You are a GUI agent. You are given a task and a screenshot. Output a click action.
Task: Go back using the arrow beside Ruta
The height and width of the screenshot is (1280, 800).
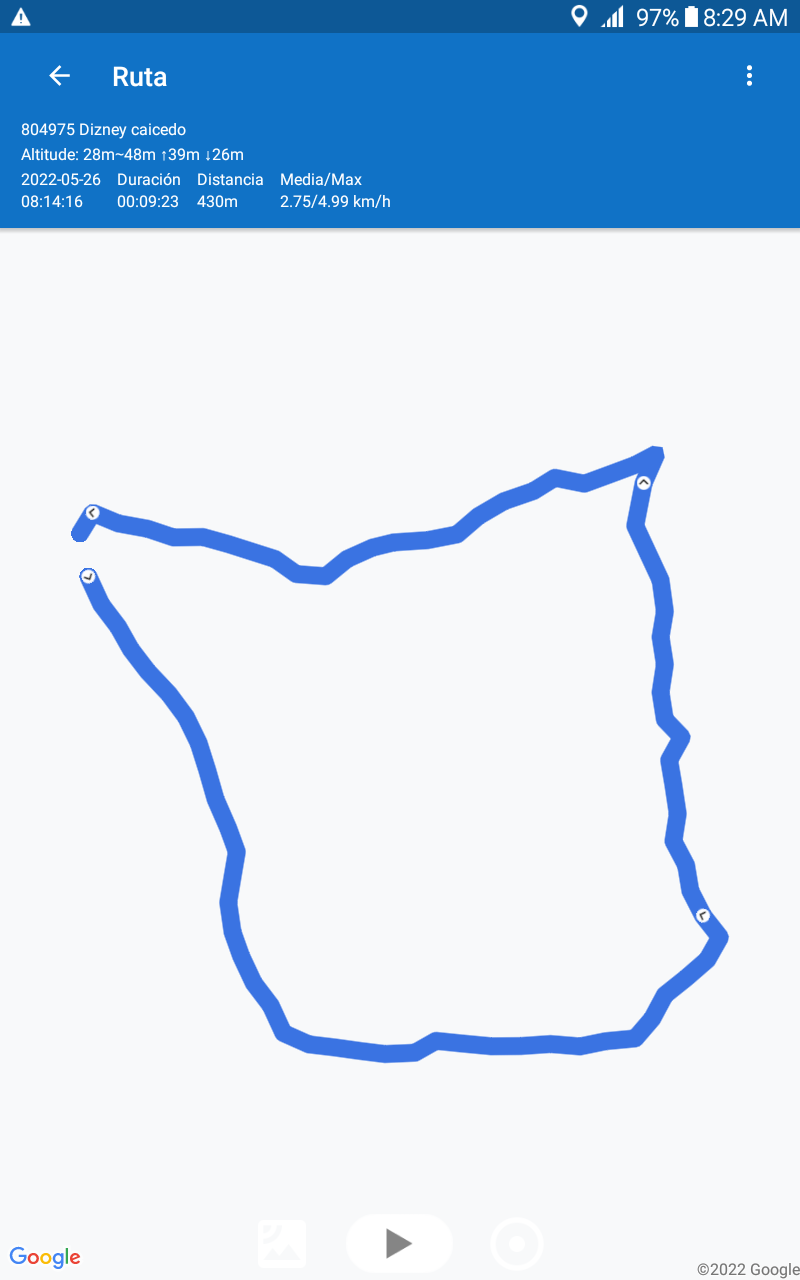tap(59, 76)
